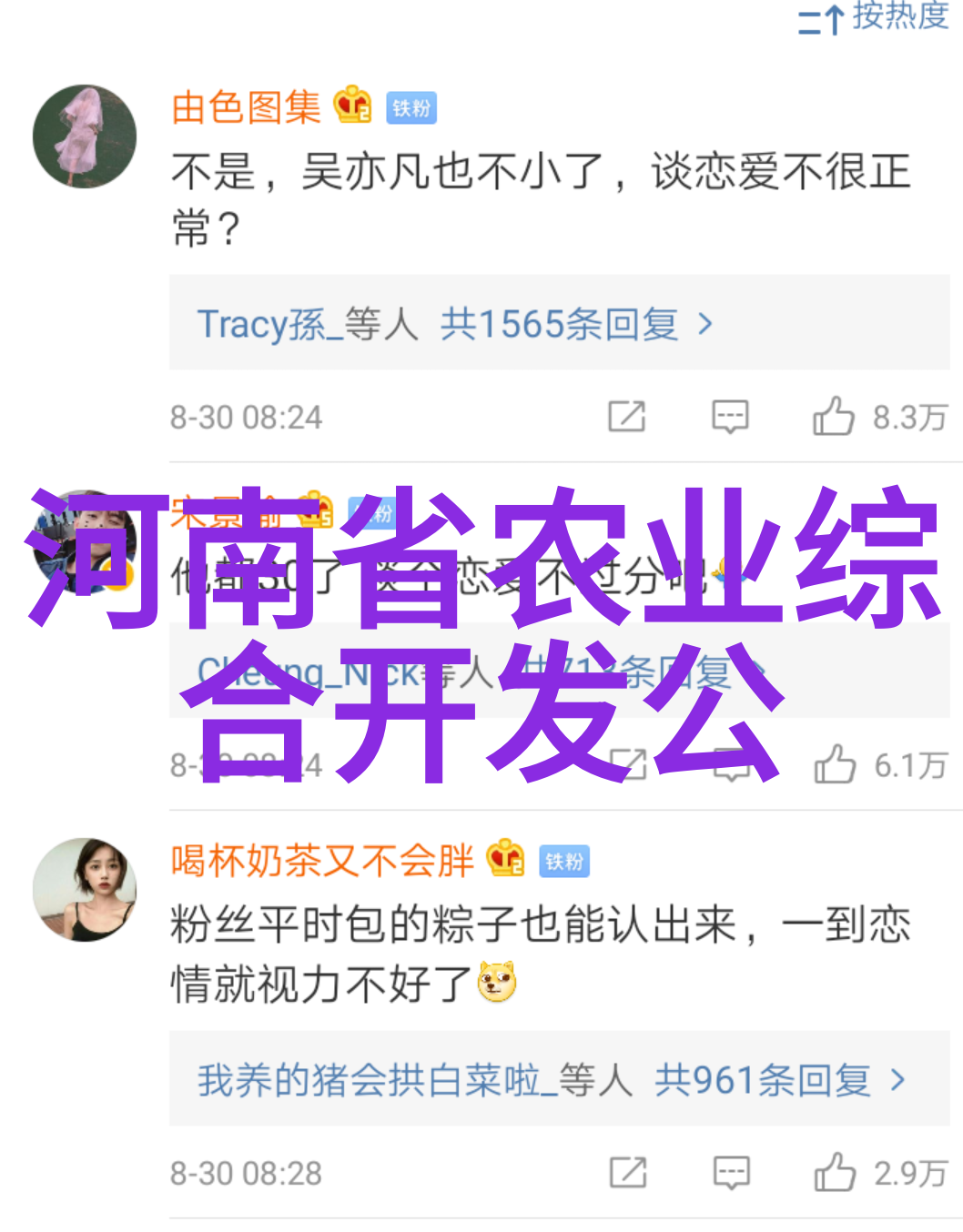Open username 喝杯奶茶又不会胖
Viewport: 963px width, 1232px height.
coord(322,861)
